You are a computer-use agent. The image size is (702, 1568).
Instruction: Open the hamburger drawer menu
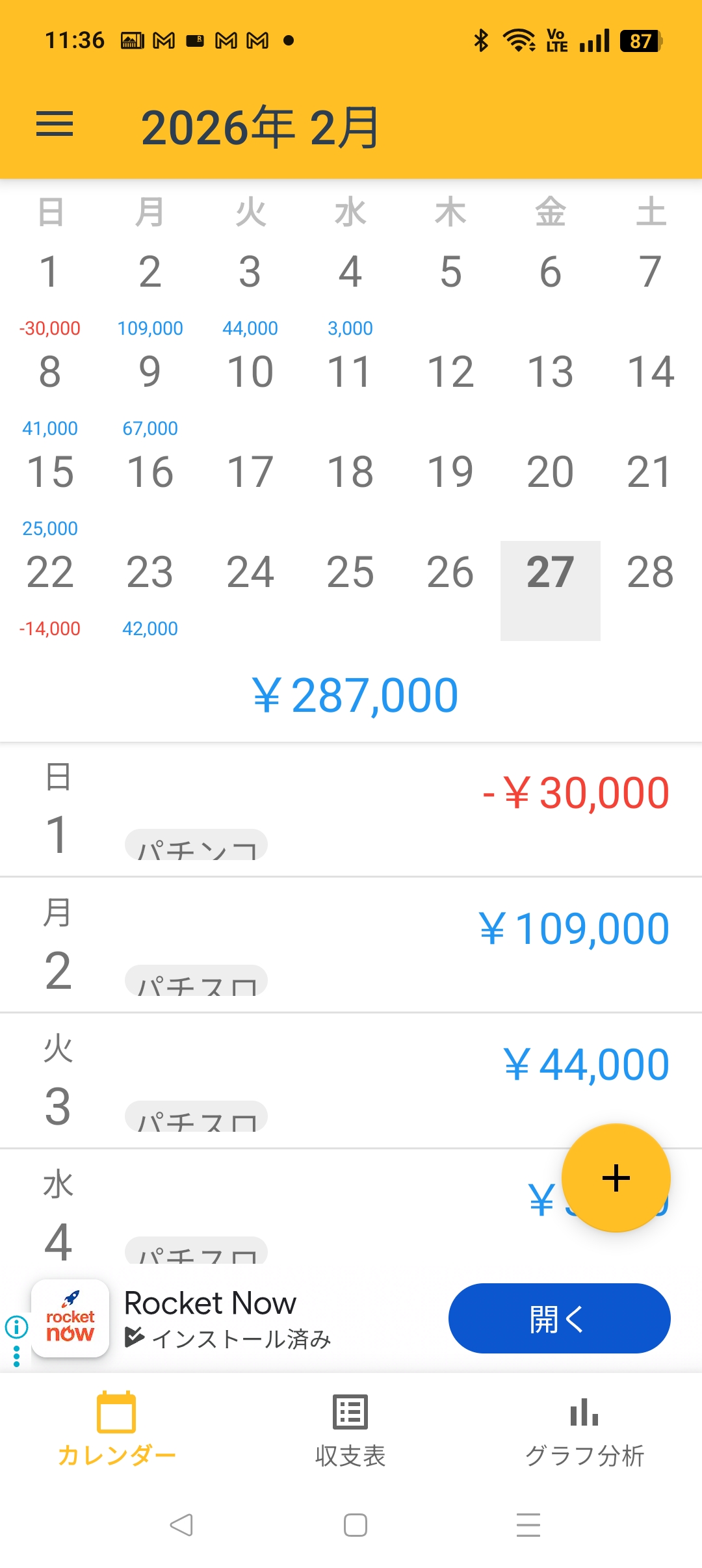55,124
